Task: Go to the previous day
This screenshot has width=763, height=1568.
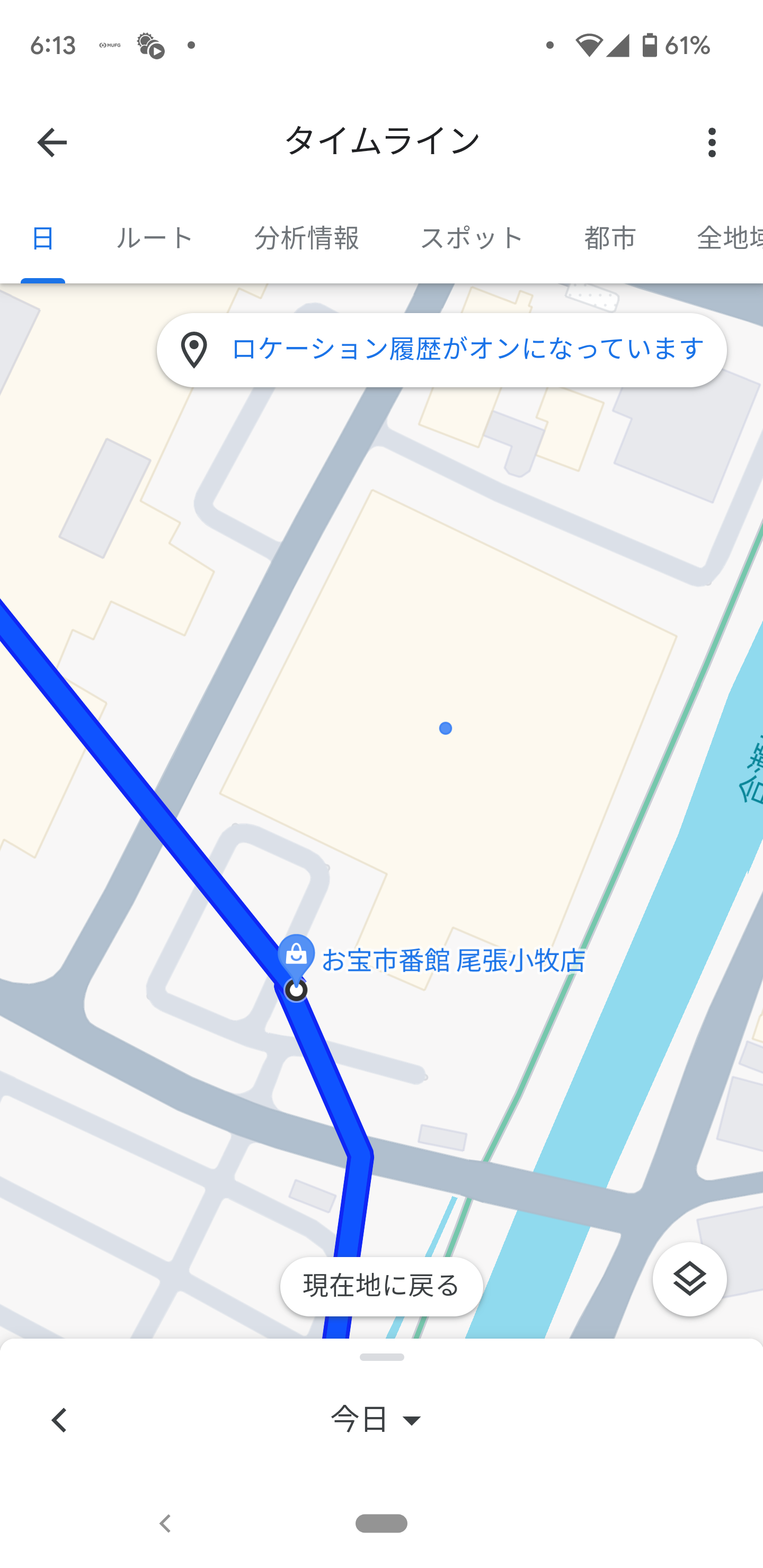Action: [59, 1420]
